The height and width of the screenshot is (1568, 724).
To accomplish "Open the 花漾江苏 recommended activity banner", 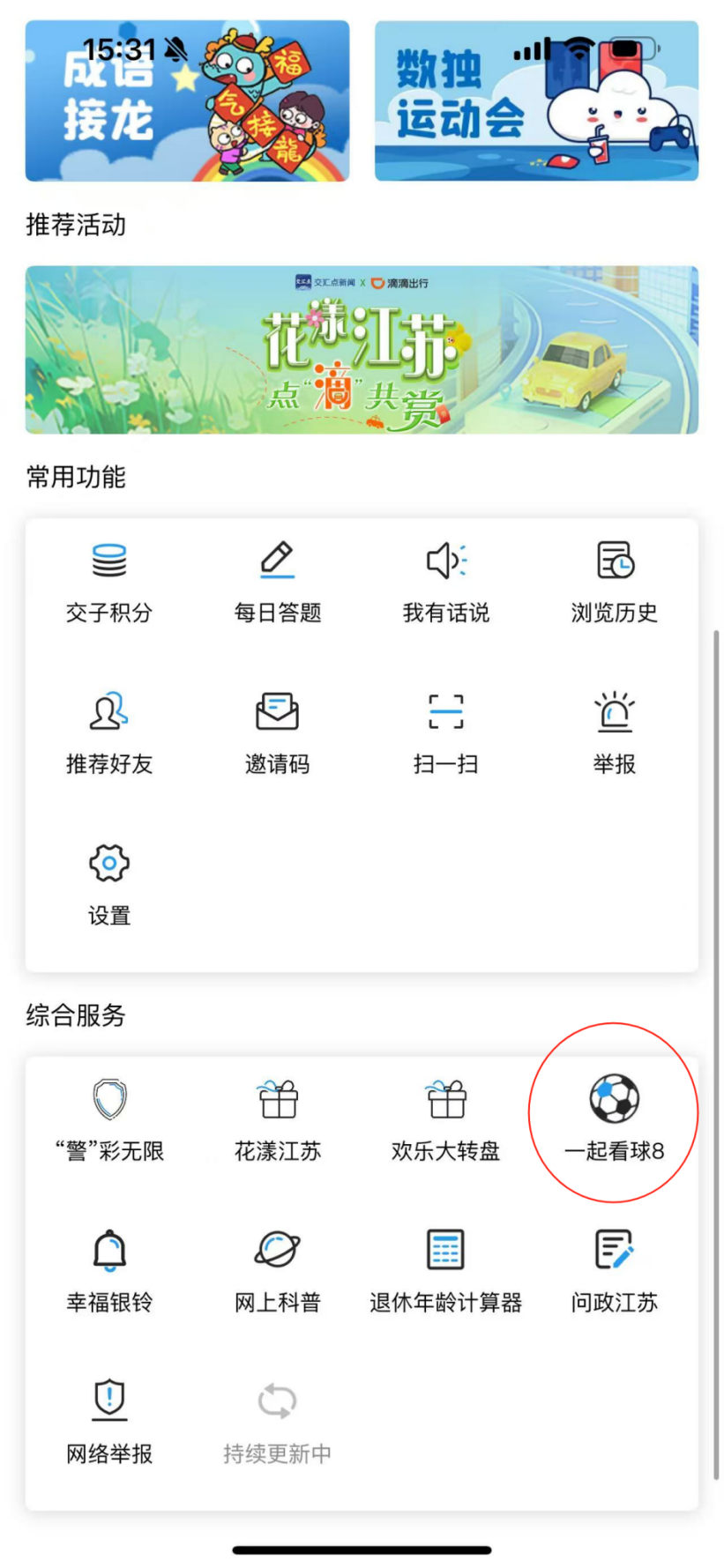I will click(x=362, y=350).
